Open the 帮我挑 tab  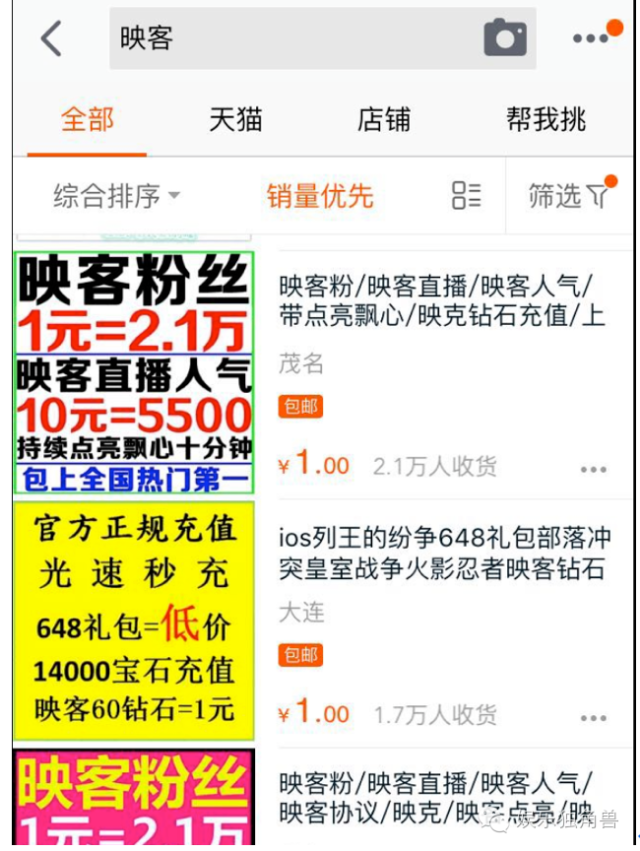[546, 119]
